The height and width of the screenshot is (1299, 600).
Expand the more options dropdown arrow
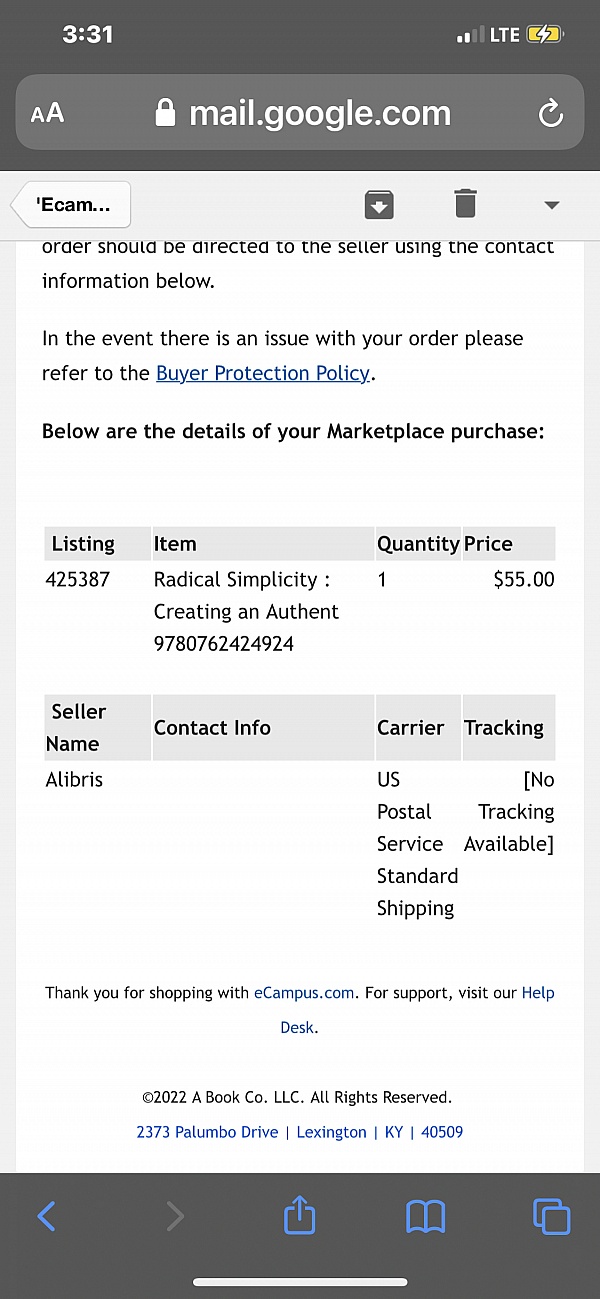click(x=552, y=205)
